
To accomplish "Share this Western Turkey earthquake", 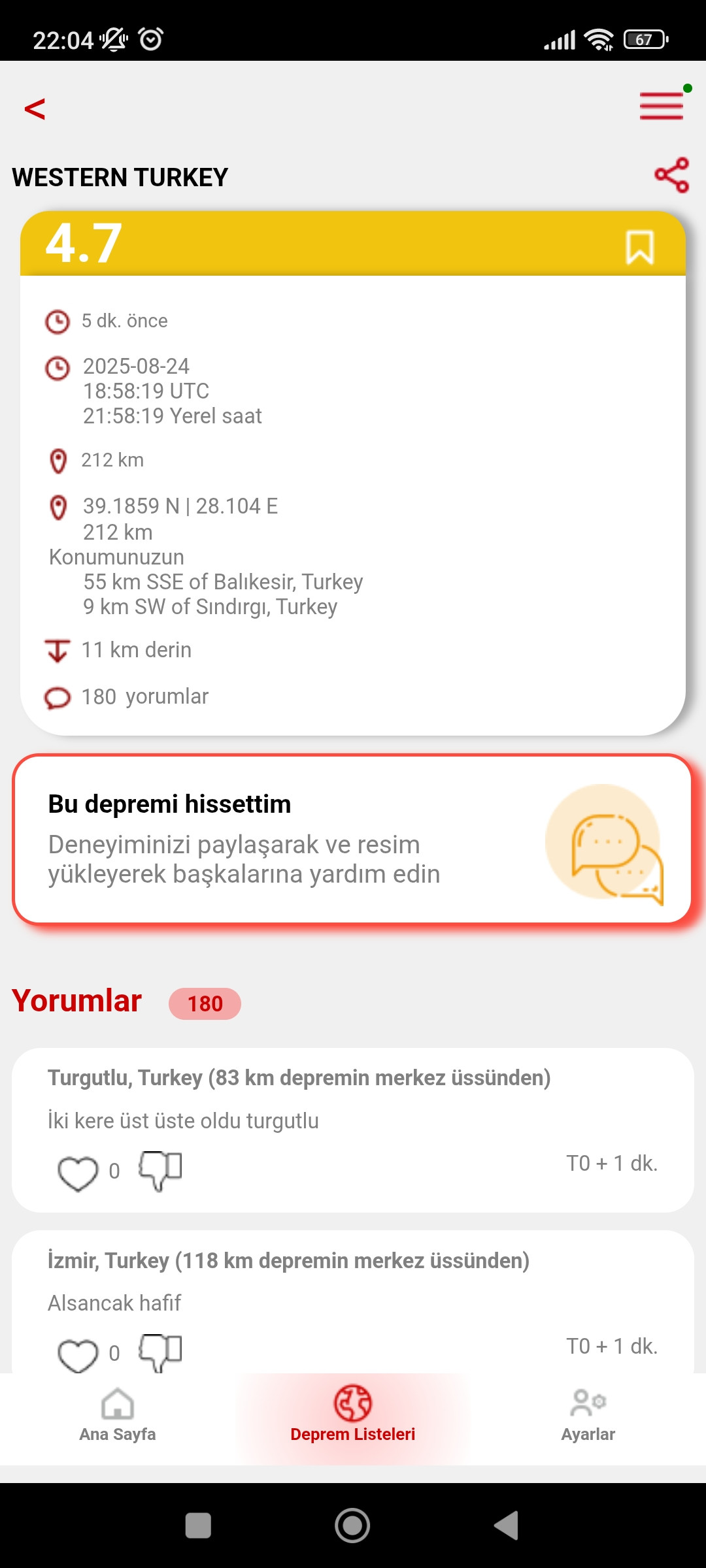I will coord(671,175).
